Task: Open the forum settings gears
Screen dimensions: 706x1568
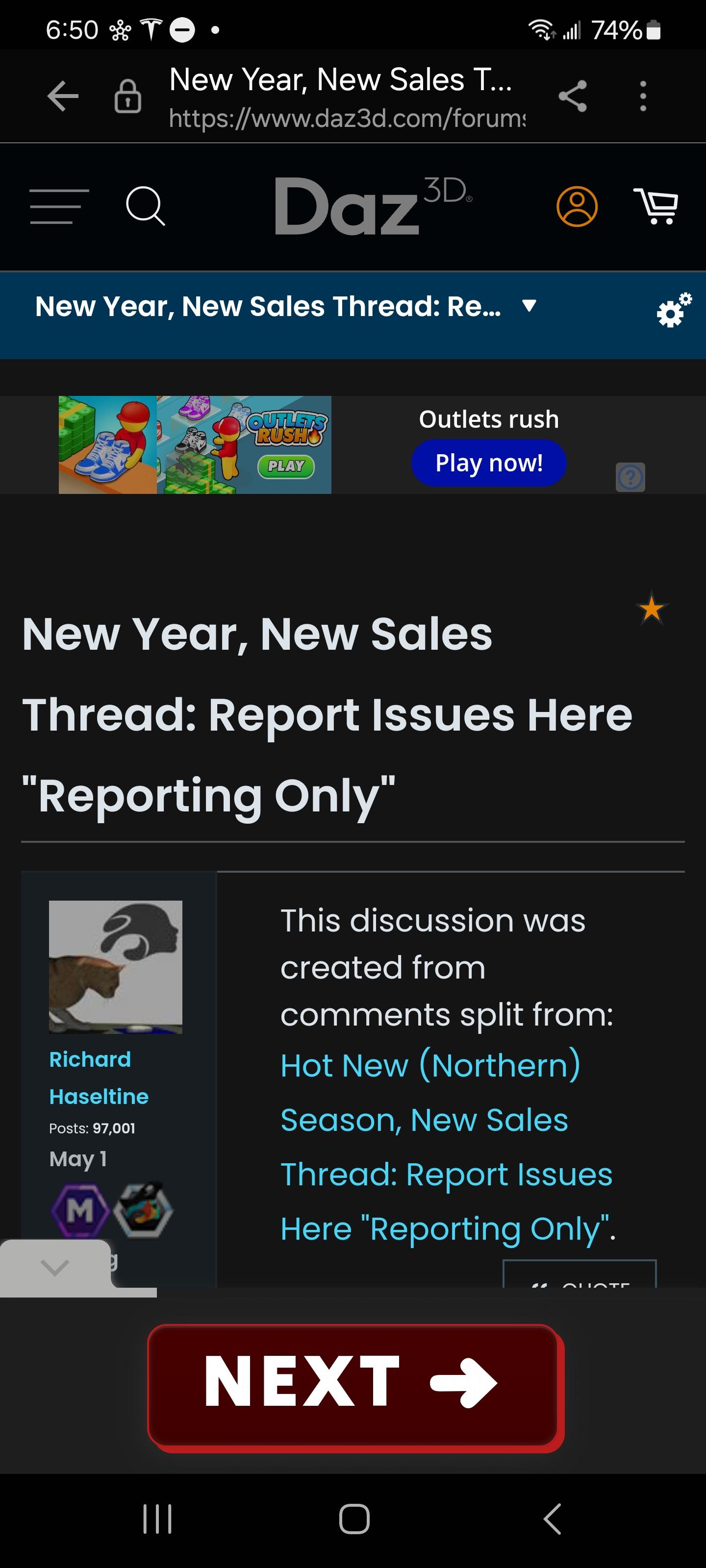Action: pyautogui.click(x=673, y=310)
